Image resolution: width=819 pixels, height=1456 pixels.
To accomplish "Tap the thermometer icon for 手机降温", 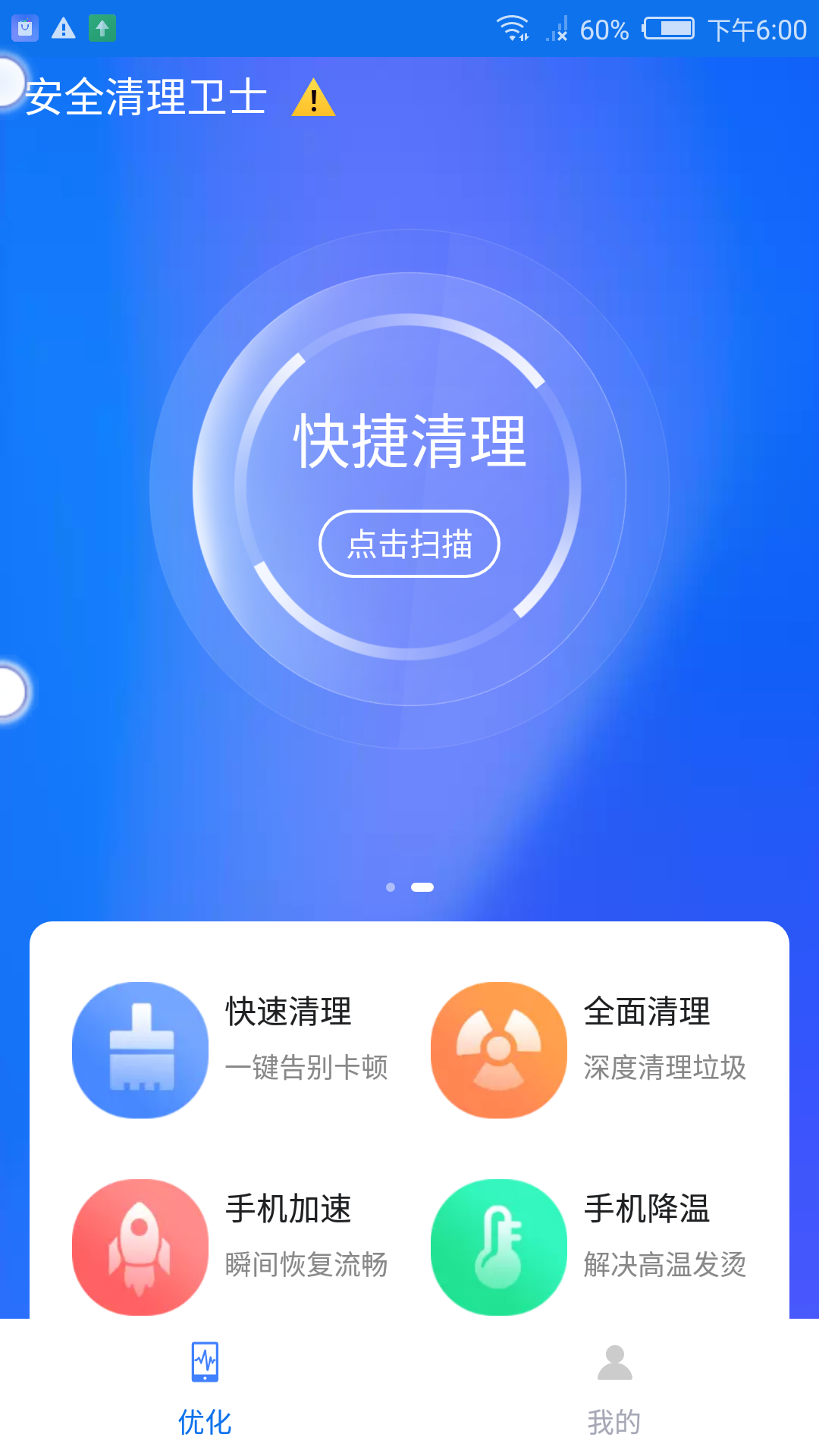I will pyautogui.click(x=498, y=1247).
